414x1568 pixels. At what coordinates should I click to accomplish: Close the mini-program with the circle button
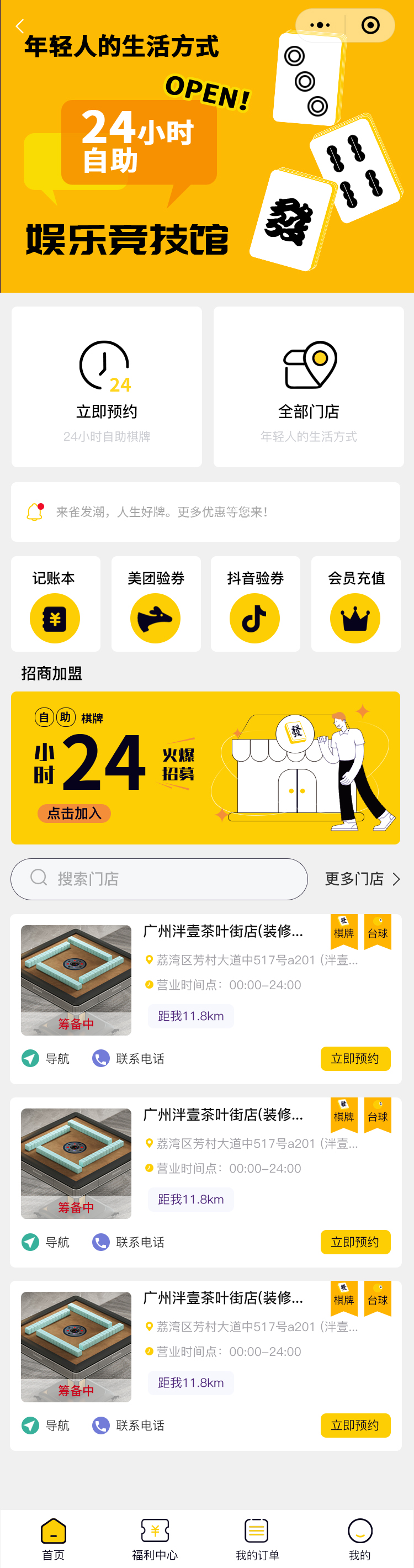370,25
